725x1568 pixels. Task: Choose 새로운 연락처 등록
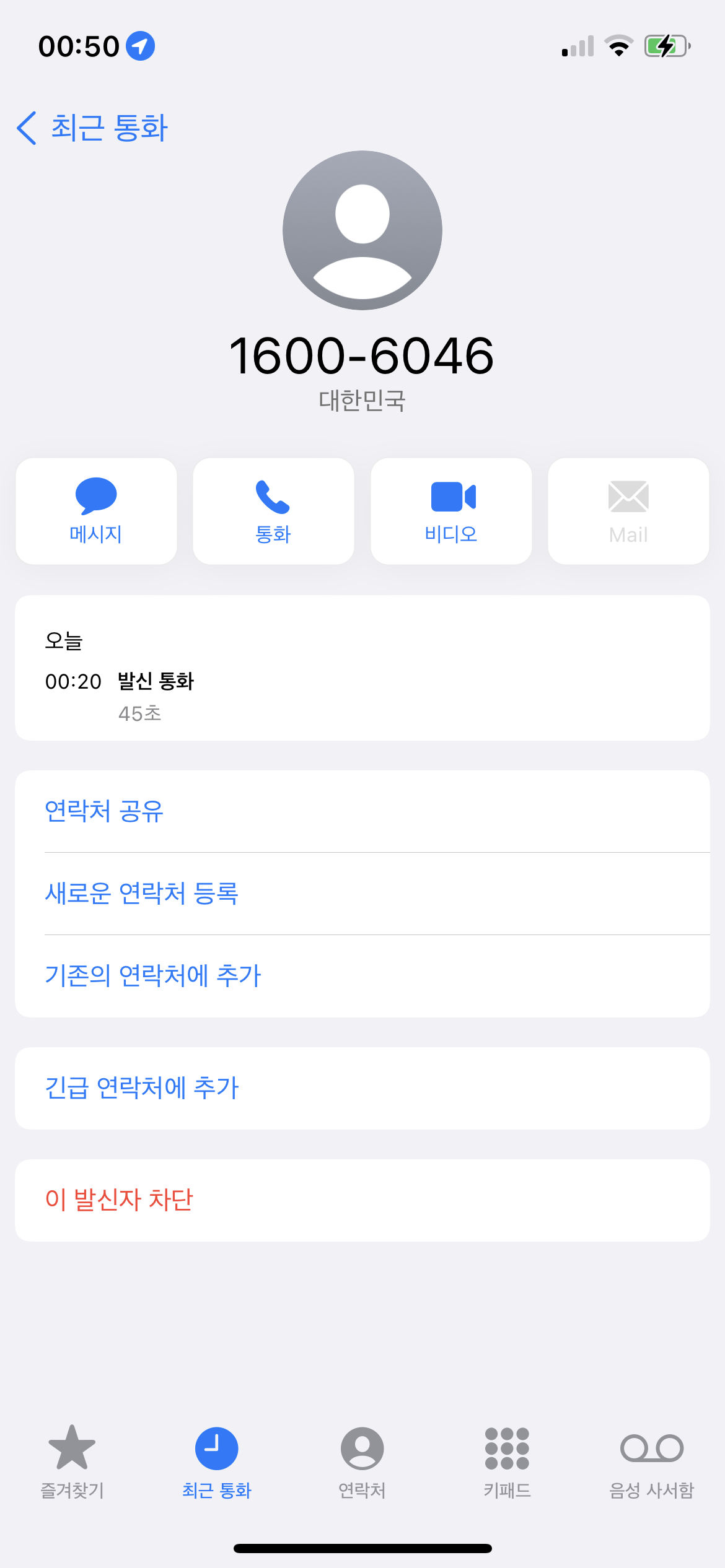coord(362,894)
